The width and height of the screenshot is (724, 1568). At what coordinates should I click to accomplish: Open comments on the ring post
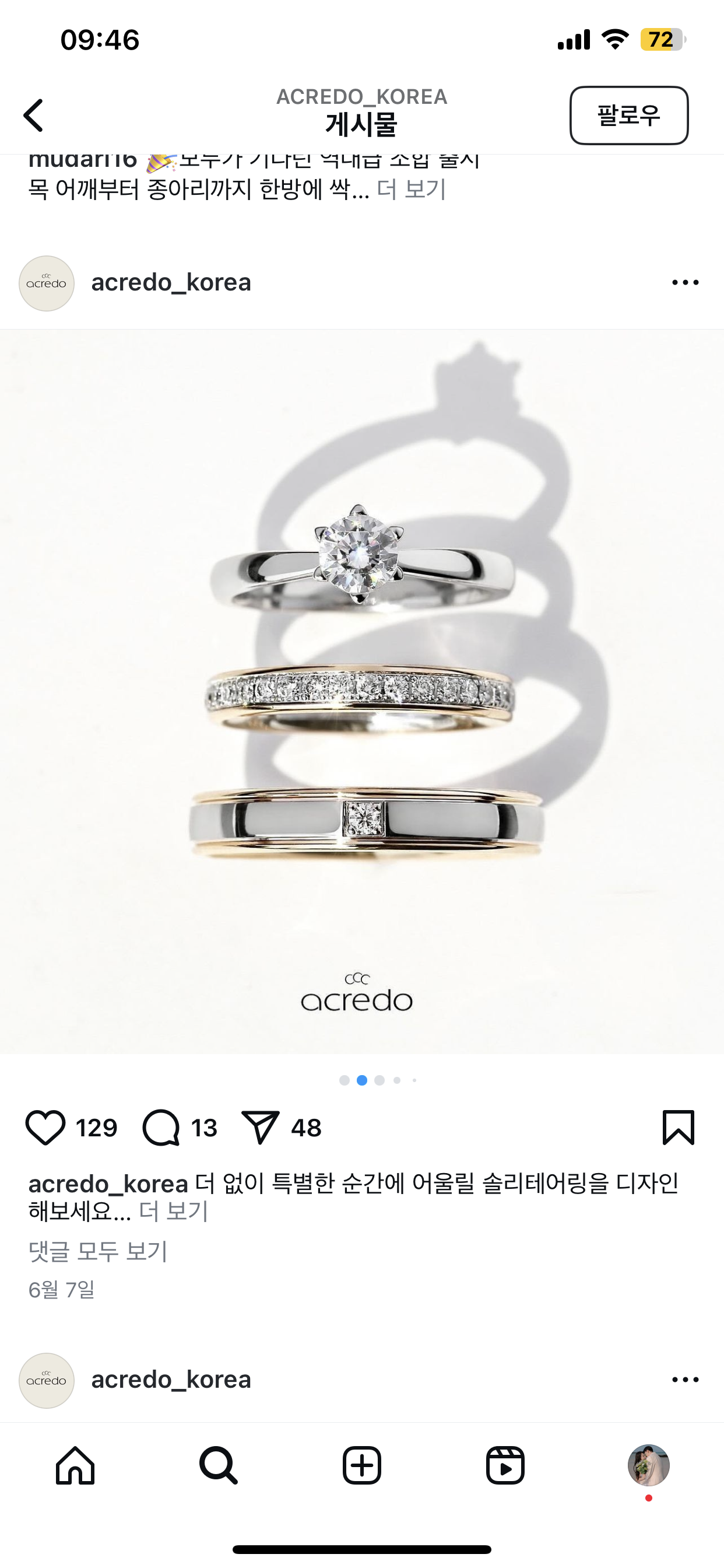pos(161,1128)
